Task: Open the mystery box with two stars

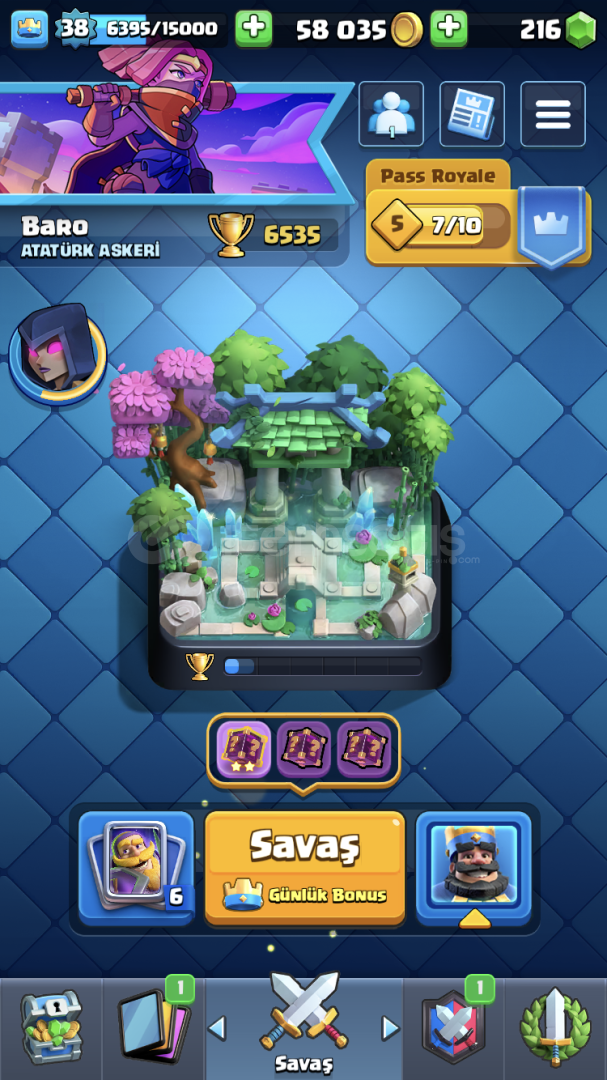Action: [x=244, y=749]
